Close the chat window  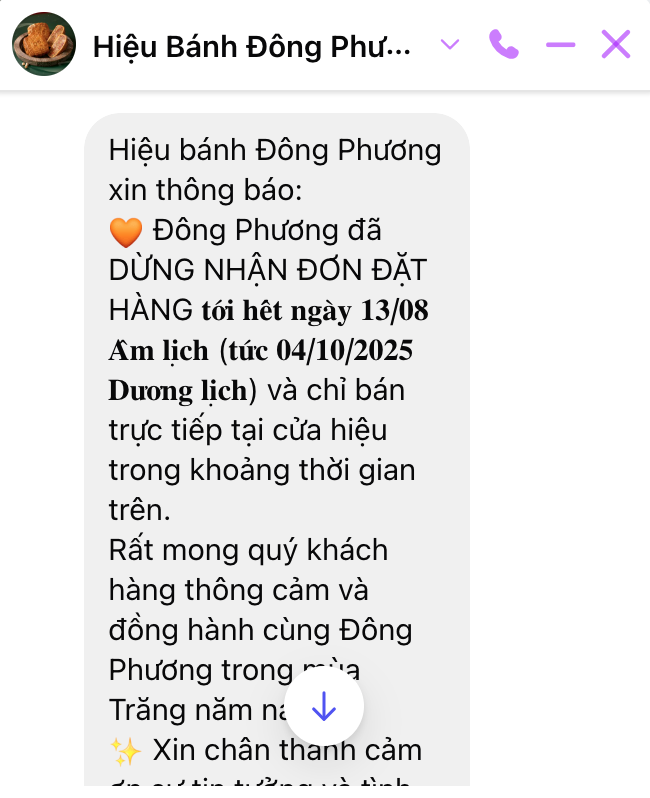point(615,45)
